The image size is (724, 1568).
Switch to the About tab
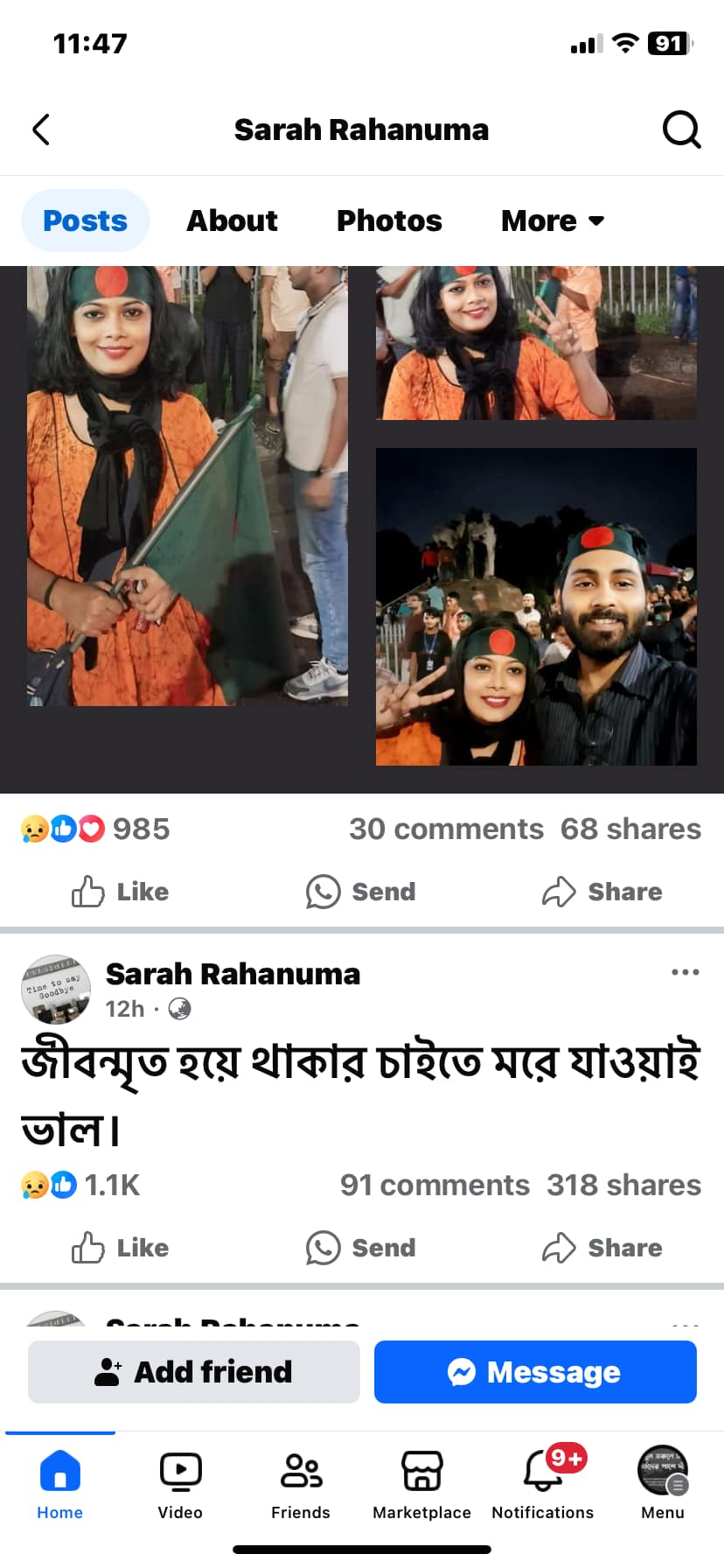pyautogui.click(x=232, y=220)
